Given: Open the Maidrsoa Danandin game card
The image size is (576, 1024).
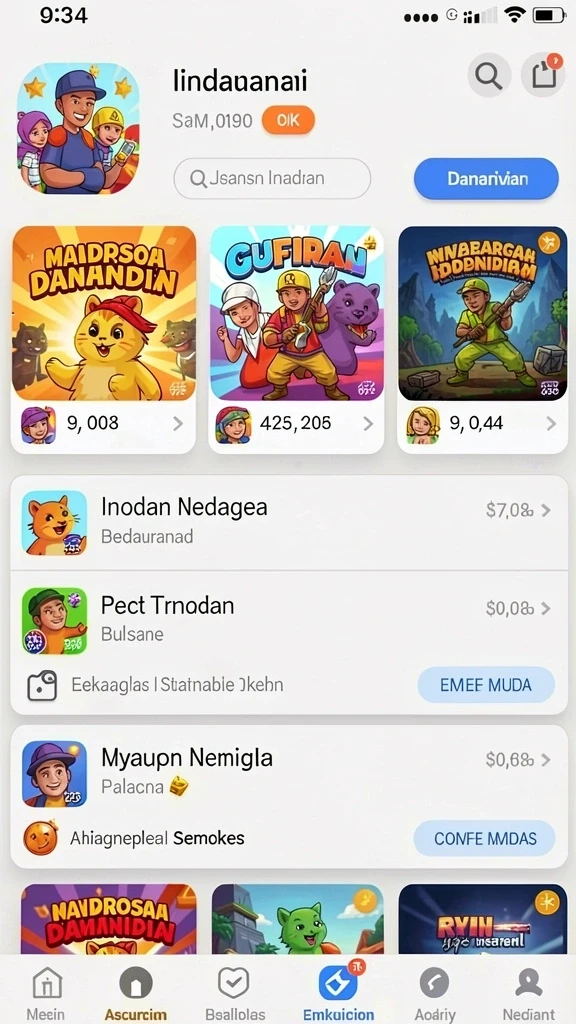Looking at the screenshot, I should tap(104, 340).
